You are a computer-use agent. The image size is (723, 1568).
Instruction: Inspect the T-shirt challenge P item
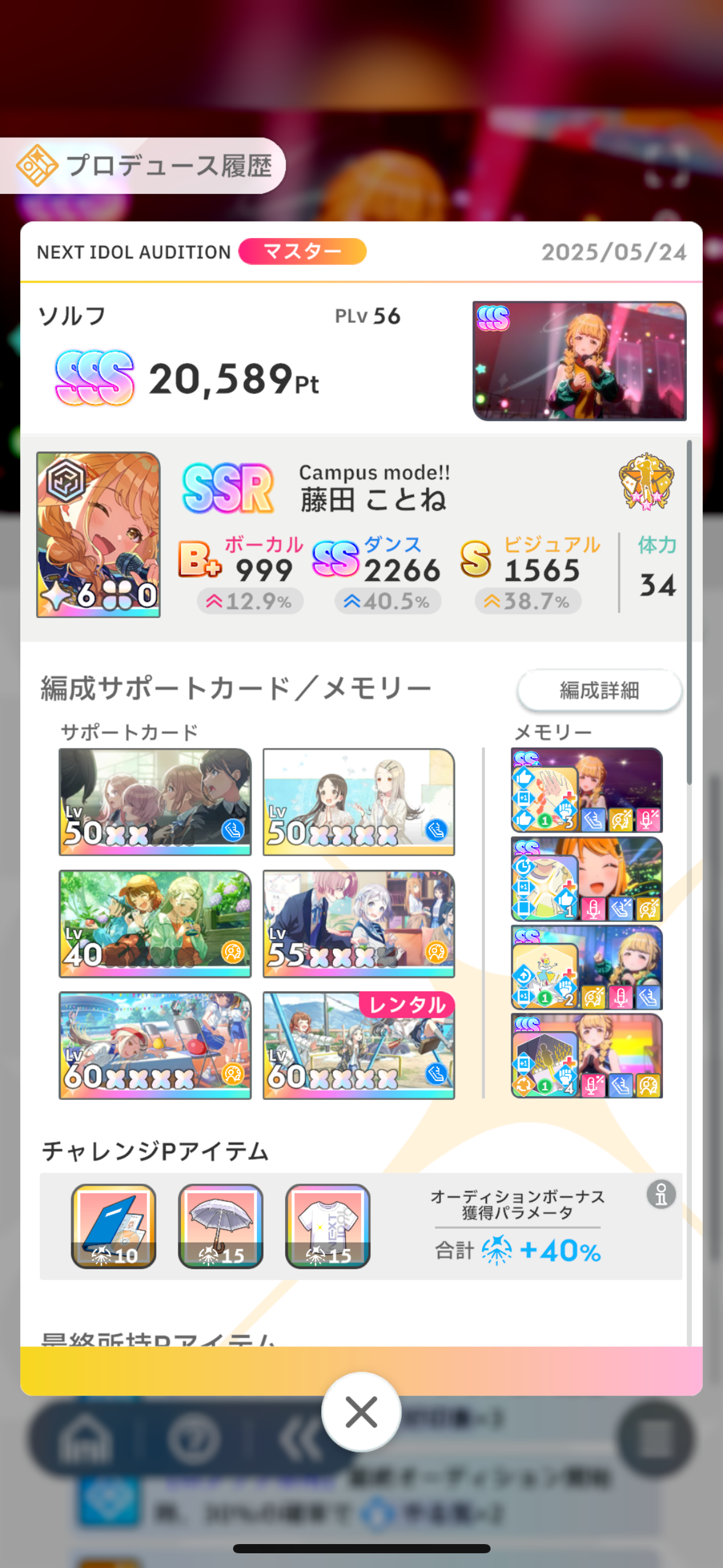point(327,1226)
